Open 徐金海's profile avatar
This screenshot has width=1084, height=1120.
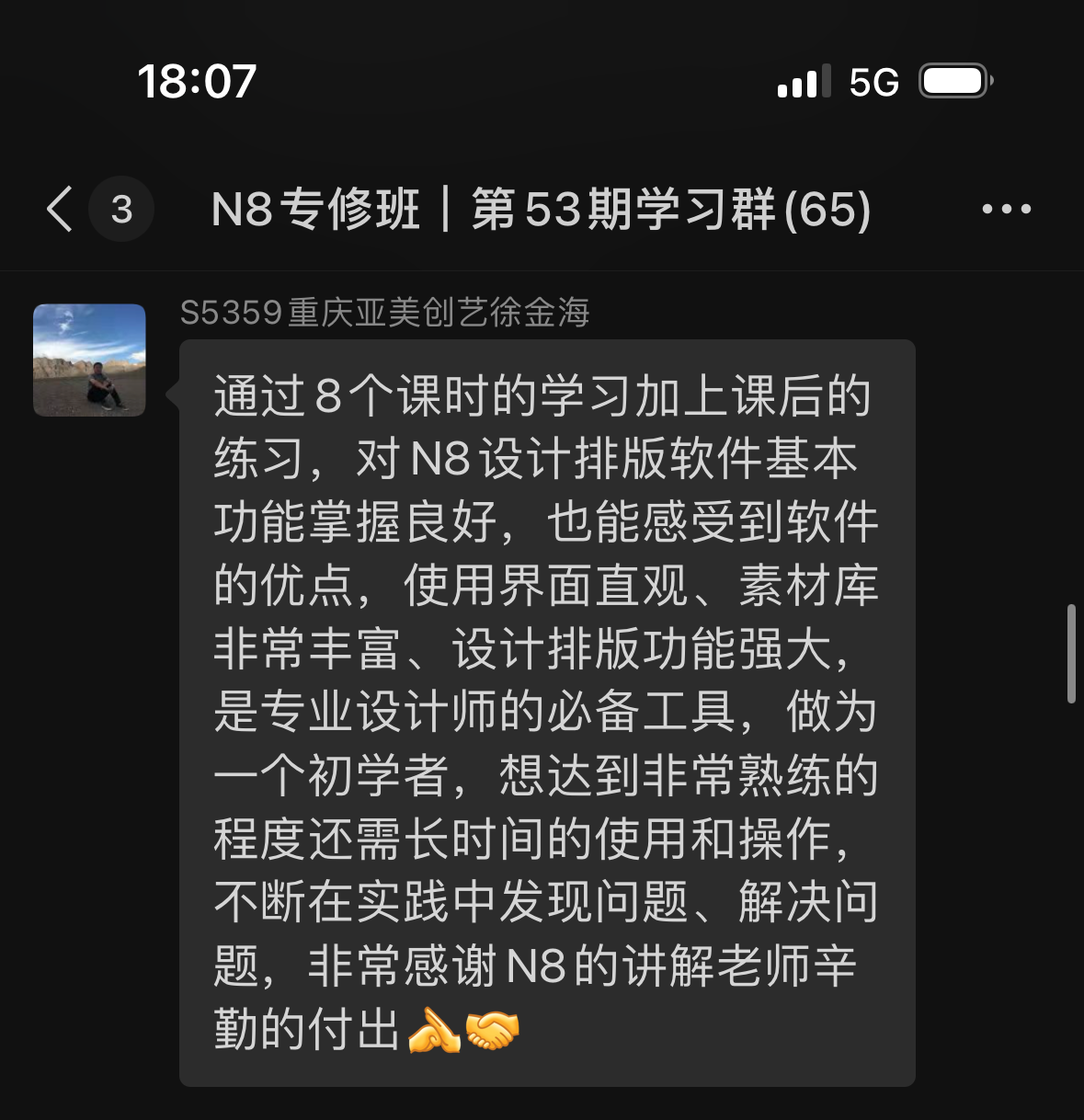pos(89,360)
